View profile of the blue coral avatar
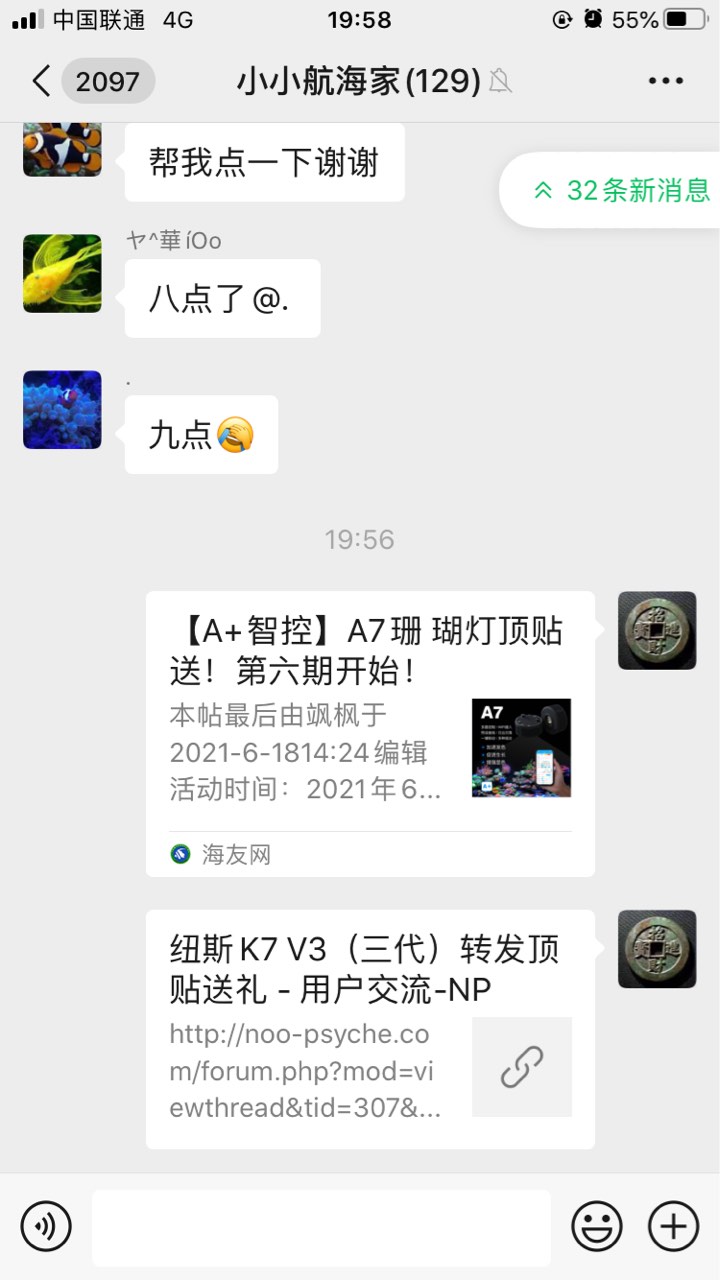This screenshot has height=1280, width=720. (62, 410)
